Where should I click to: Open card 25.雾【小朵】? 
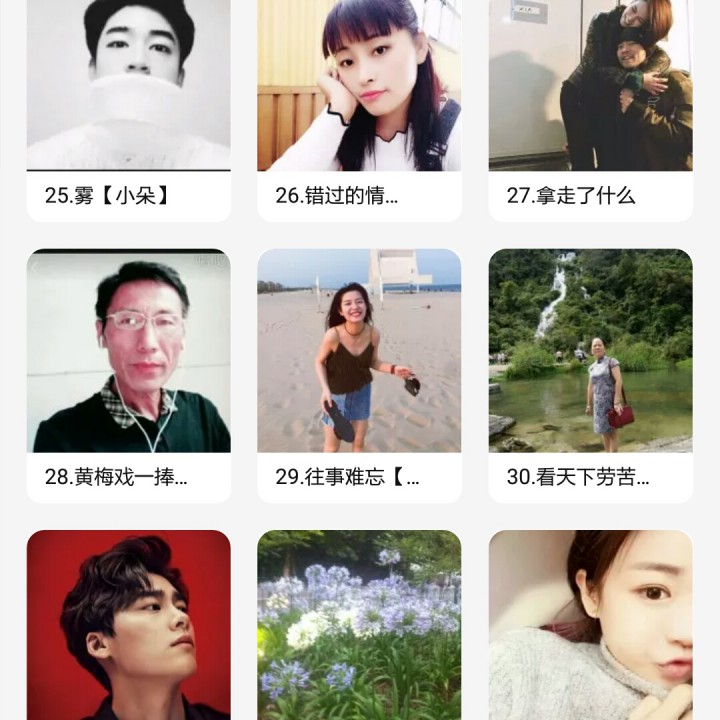[129, 111]
